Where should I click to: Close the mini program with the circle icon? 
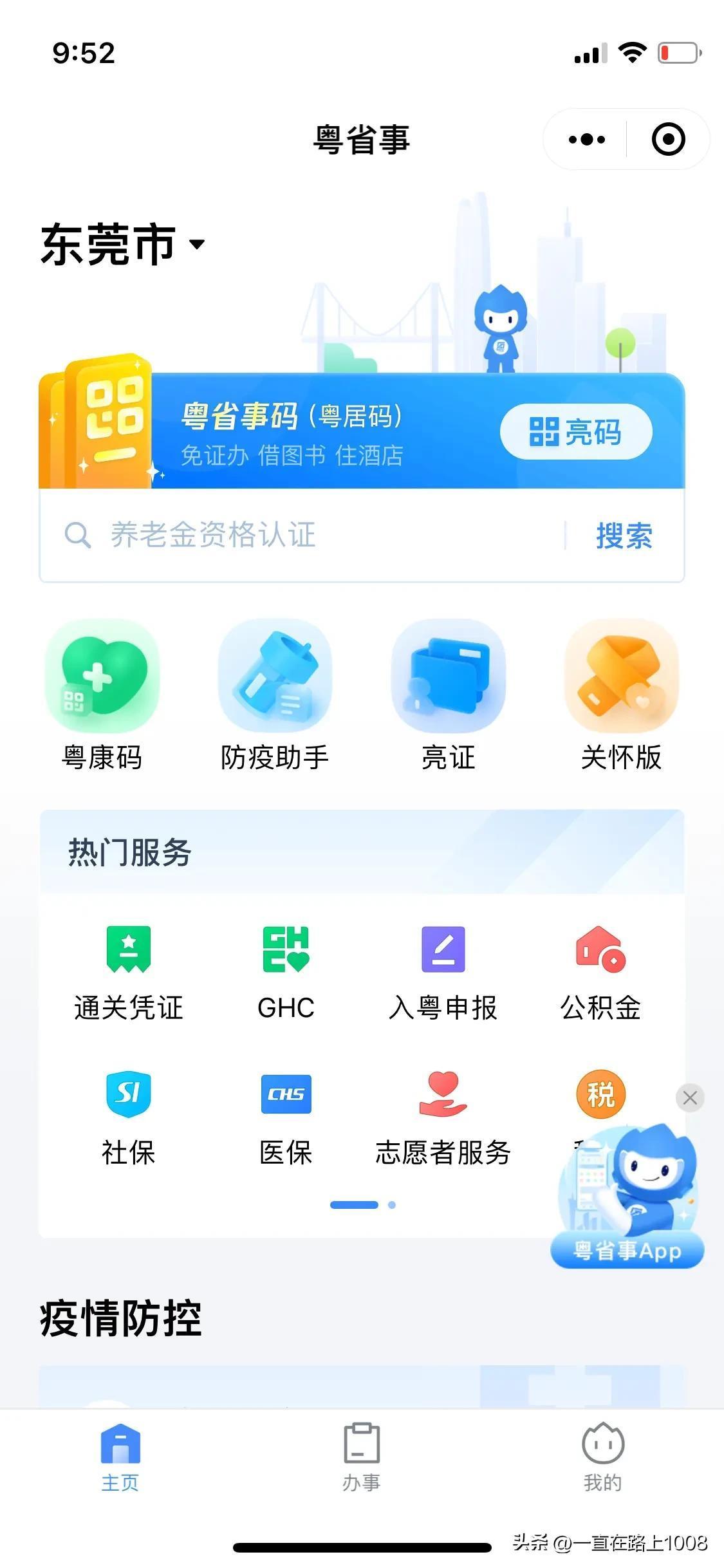[668, 140]
